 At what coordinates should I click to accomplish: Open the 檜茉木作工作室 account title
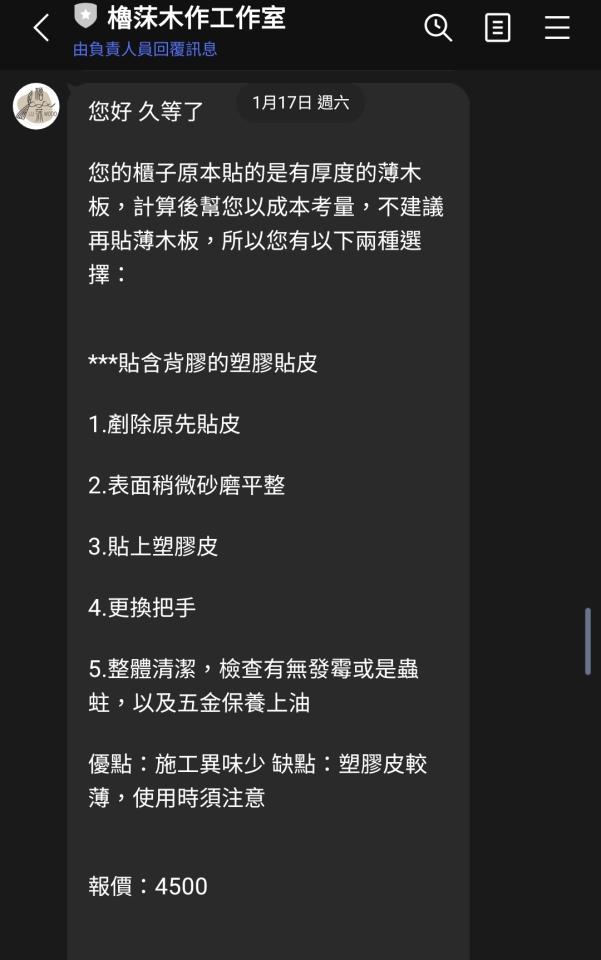pyautogui.click(x=196, y=17)
